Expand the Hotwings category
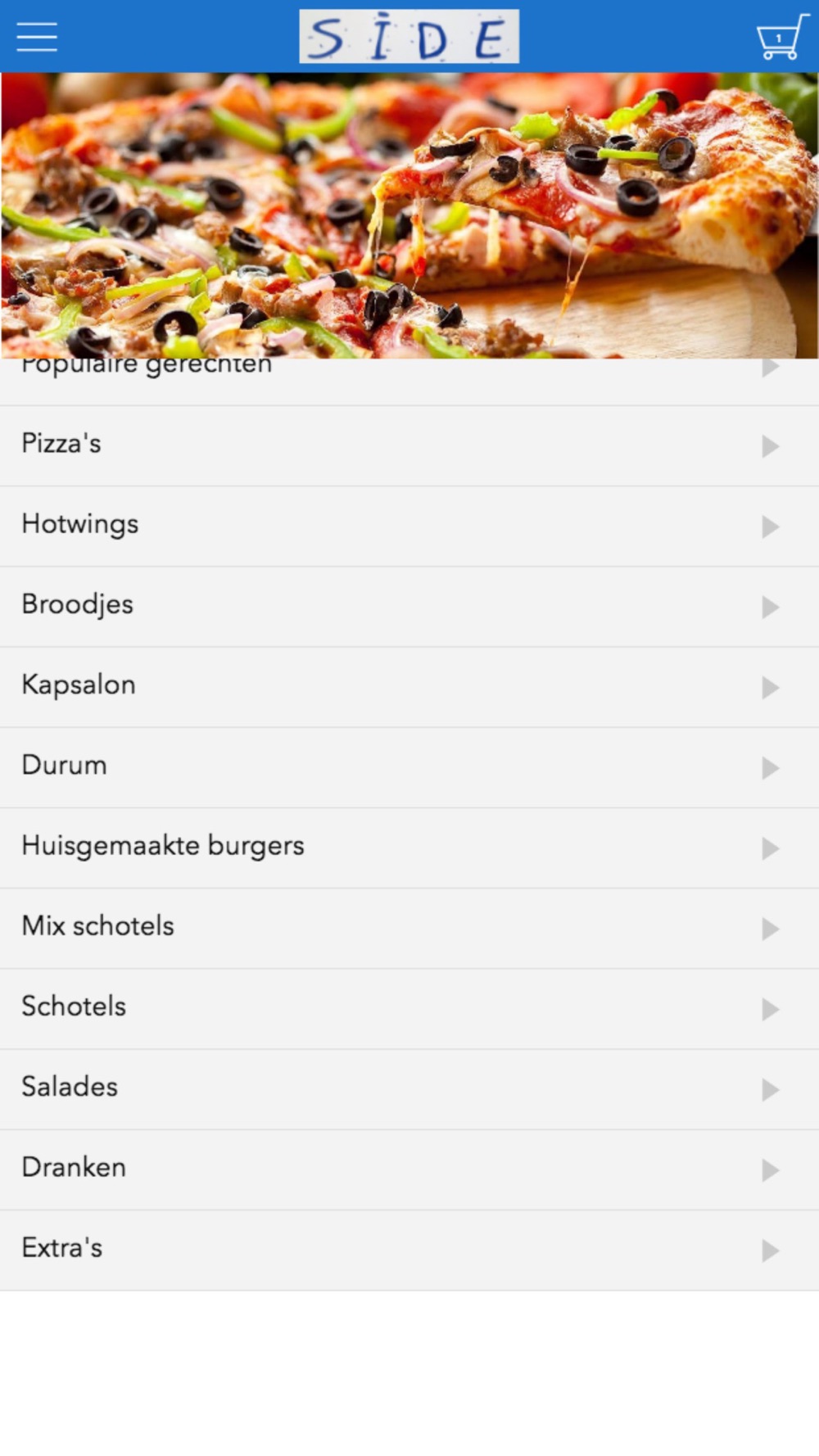Viewport: 819px width, 1456px height. click(x=409, y=526)
